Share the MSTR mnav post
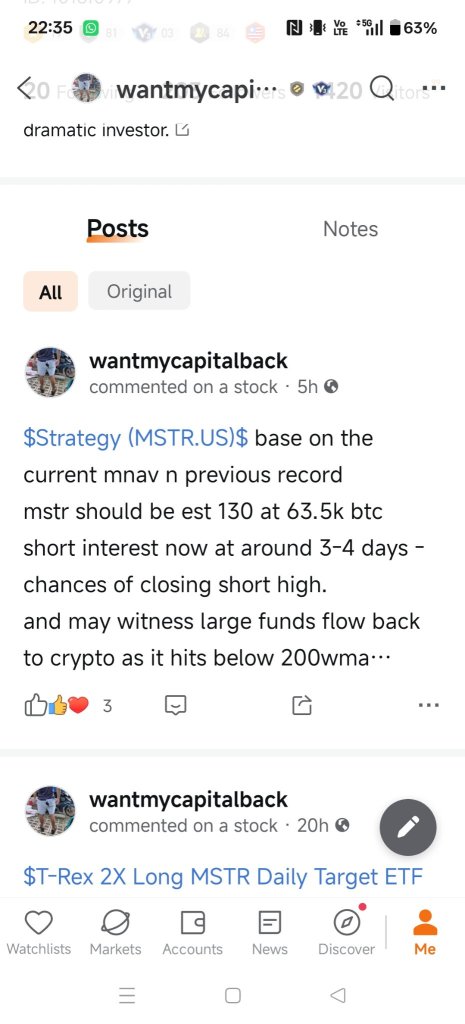The width and height of the screenshot is (465, 1024). pyautogui.click(x=302, y=705)
